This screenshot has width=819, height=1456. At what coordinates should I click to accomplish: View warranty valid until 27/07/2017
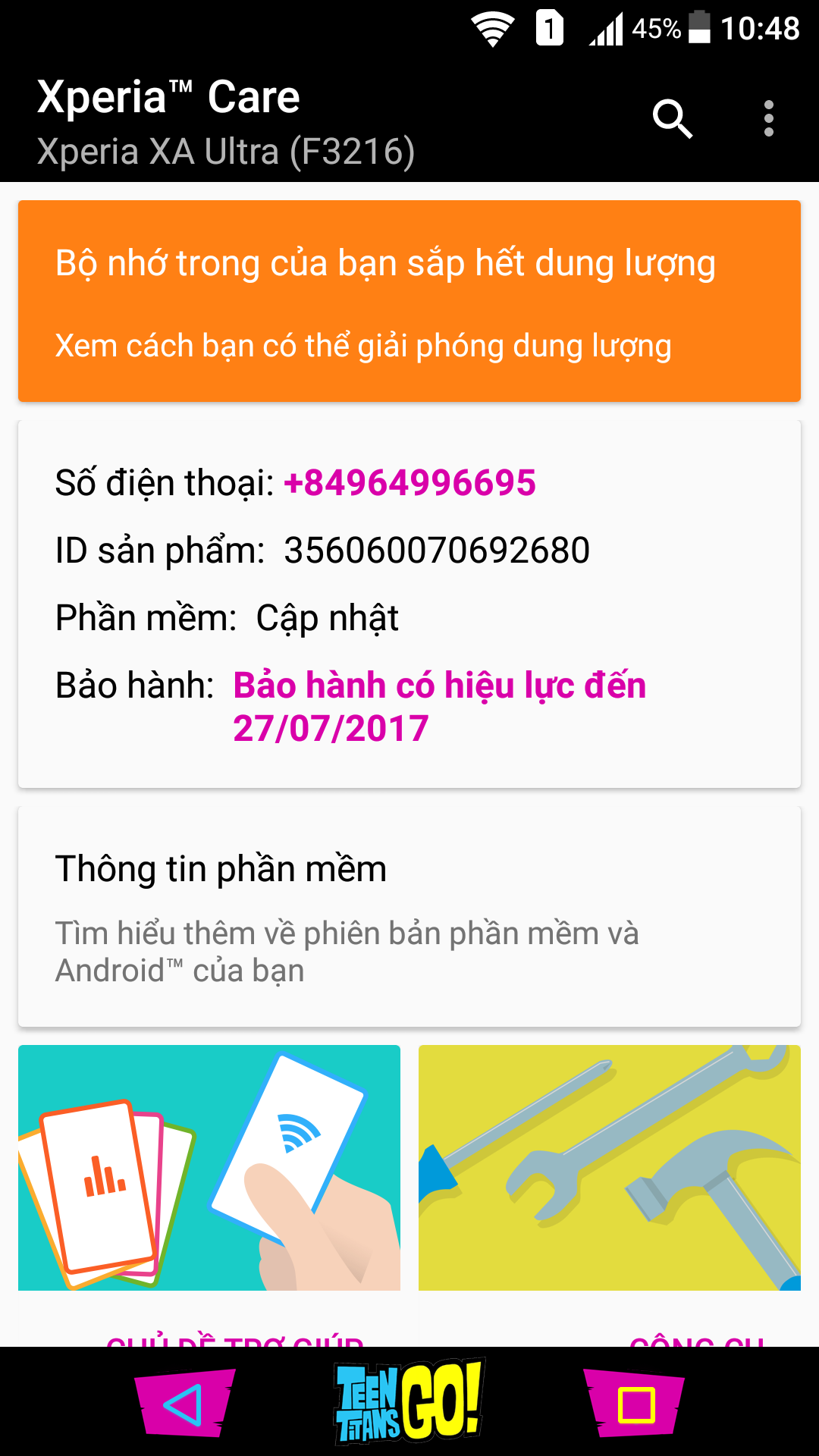[x=438, y=706]
